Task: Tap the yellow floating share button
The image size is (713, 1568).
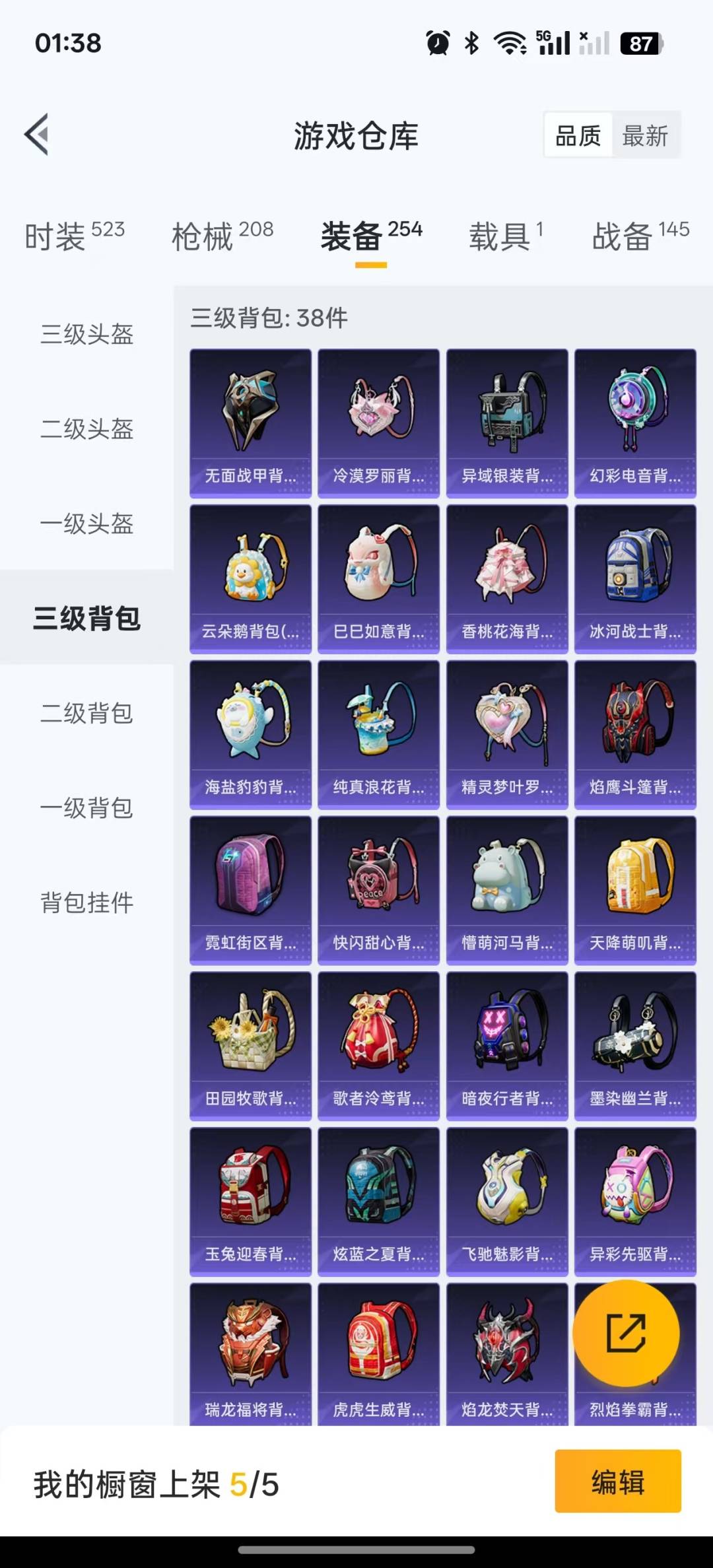Action: point(626,1333)
